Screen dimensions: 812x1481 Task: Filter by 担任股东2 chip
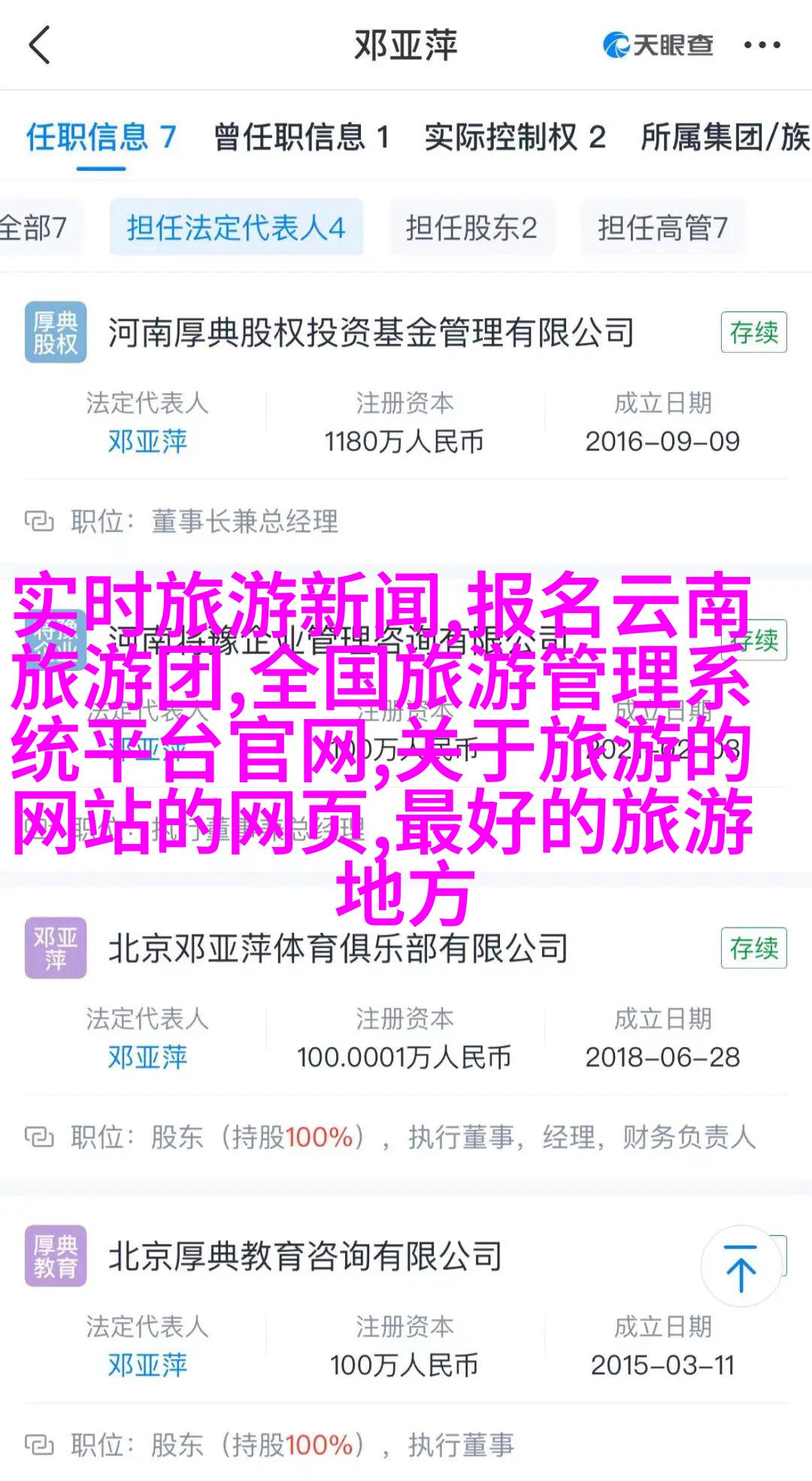[471, 228]
